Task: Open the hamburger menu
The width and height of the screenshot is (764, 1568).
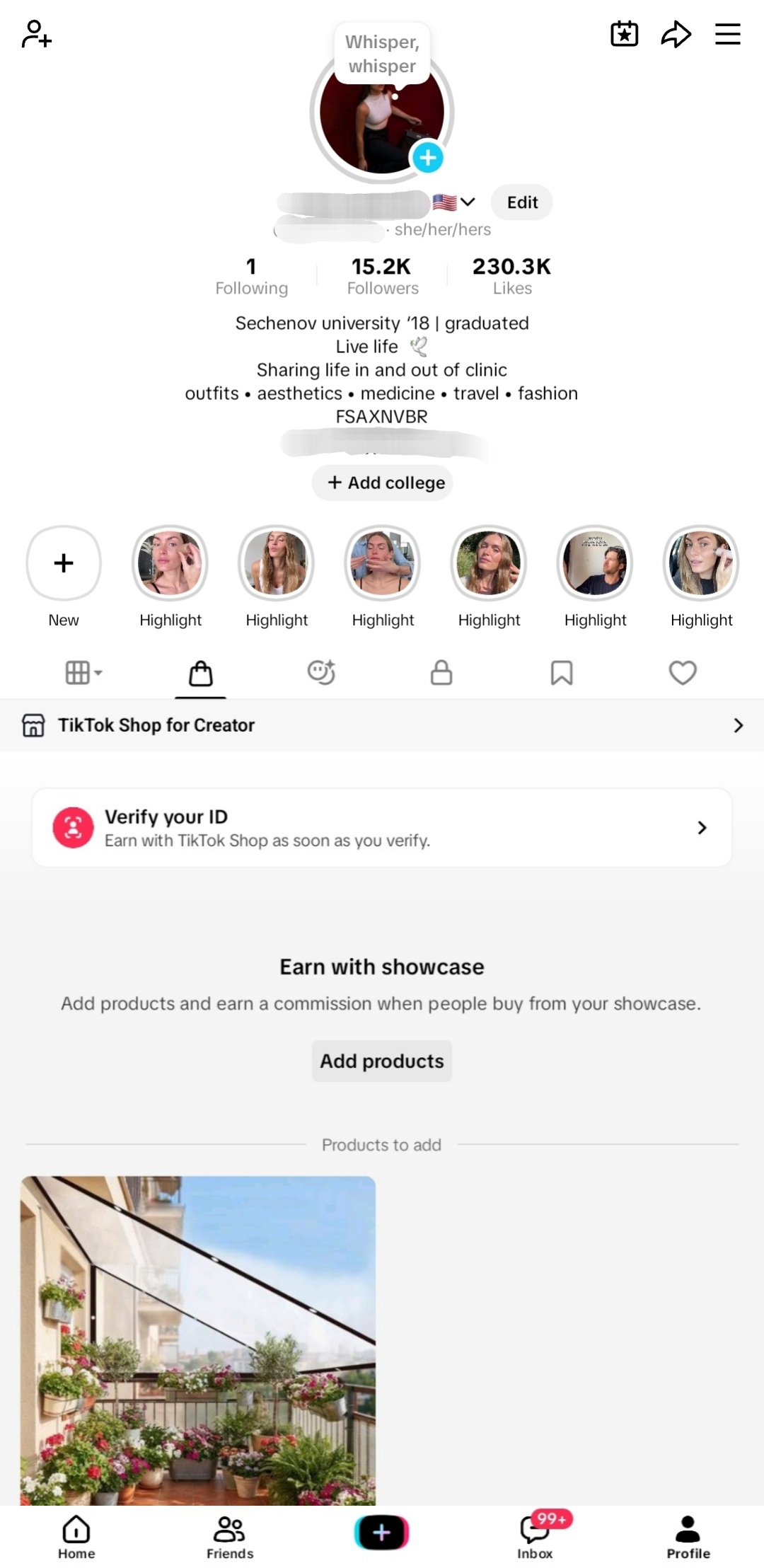Action: [727, 34]
